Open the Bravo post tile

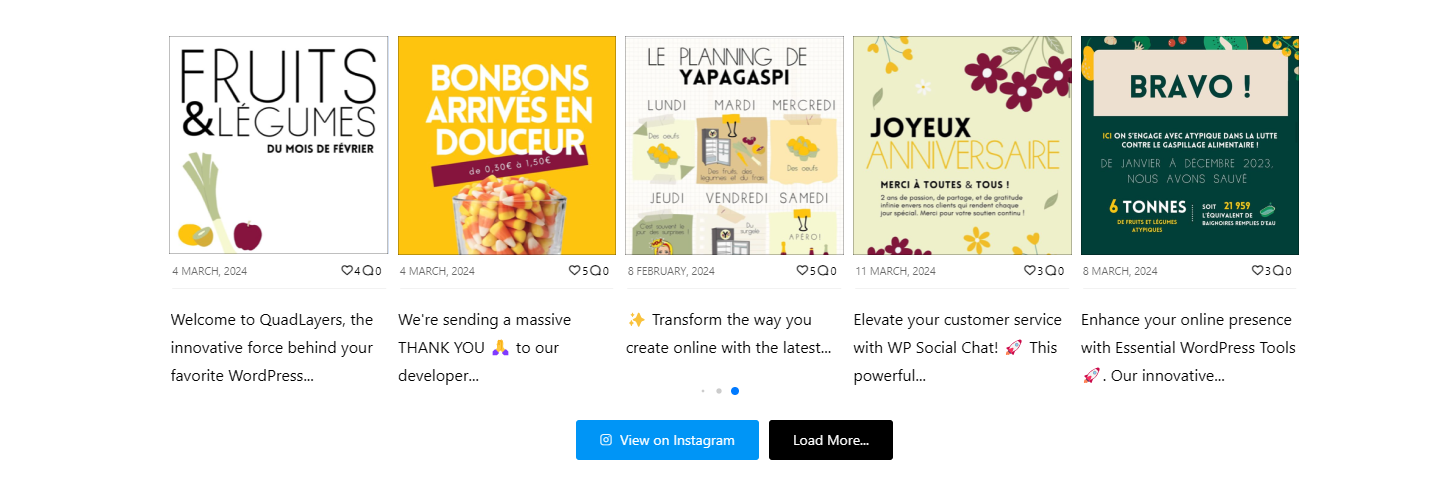1189,146
